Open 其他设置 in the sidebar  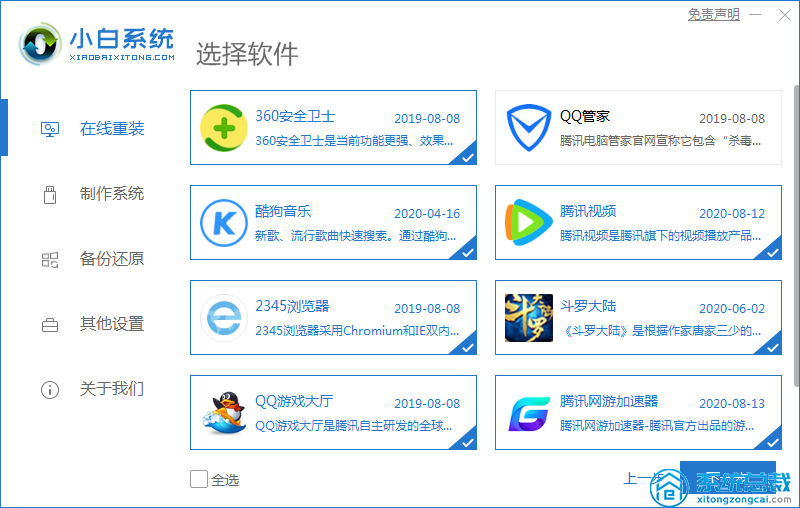pyautogui.click(x=111, y=323)
